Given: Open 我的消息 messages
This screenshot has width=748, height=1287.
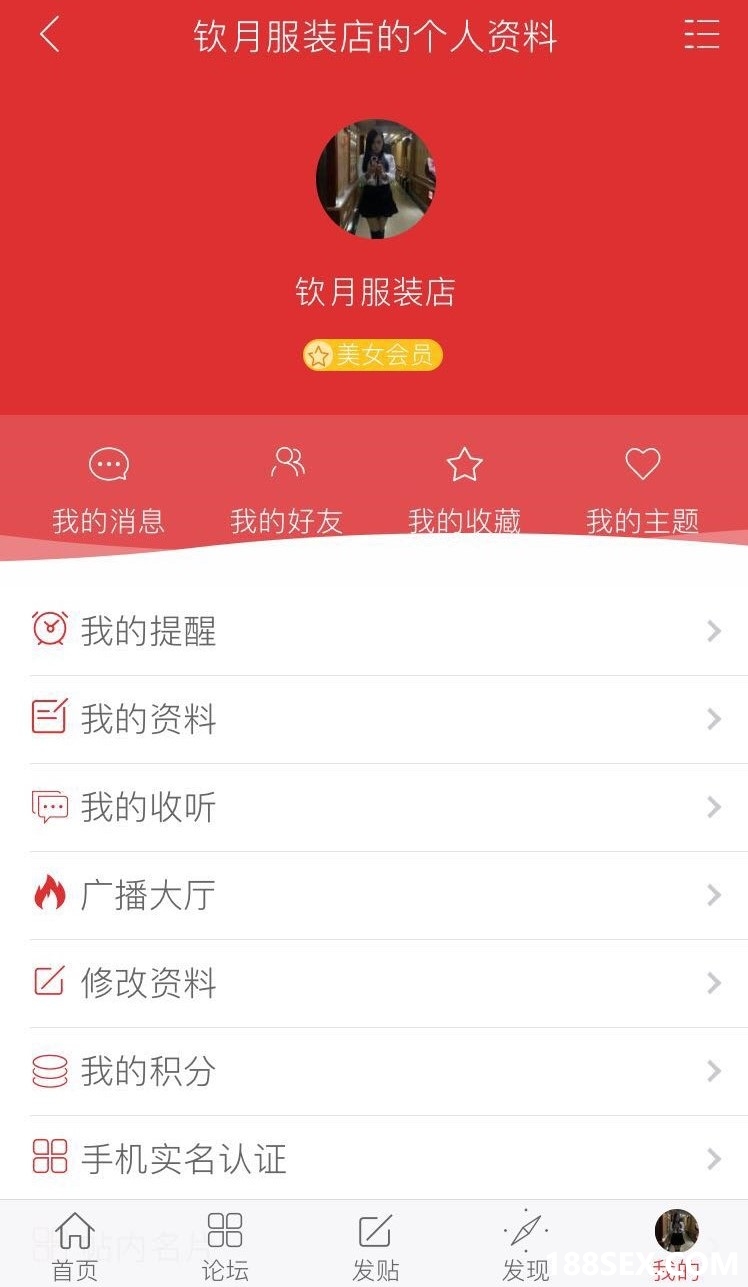Looking at the screenshot, I should coord(108,490).
